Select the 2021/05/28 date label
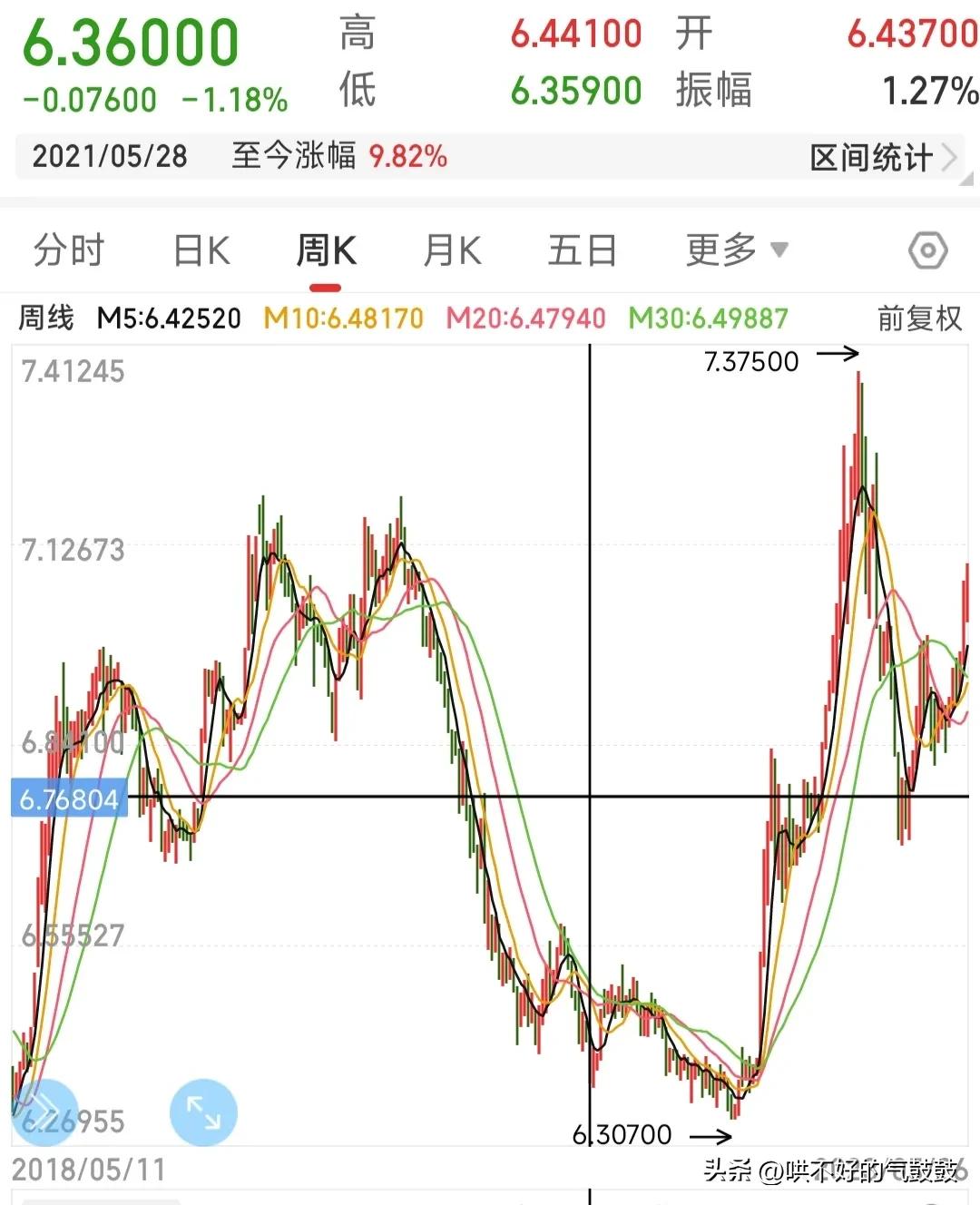The image size is (980, 1205). 109,156
